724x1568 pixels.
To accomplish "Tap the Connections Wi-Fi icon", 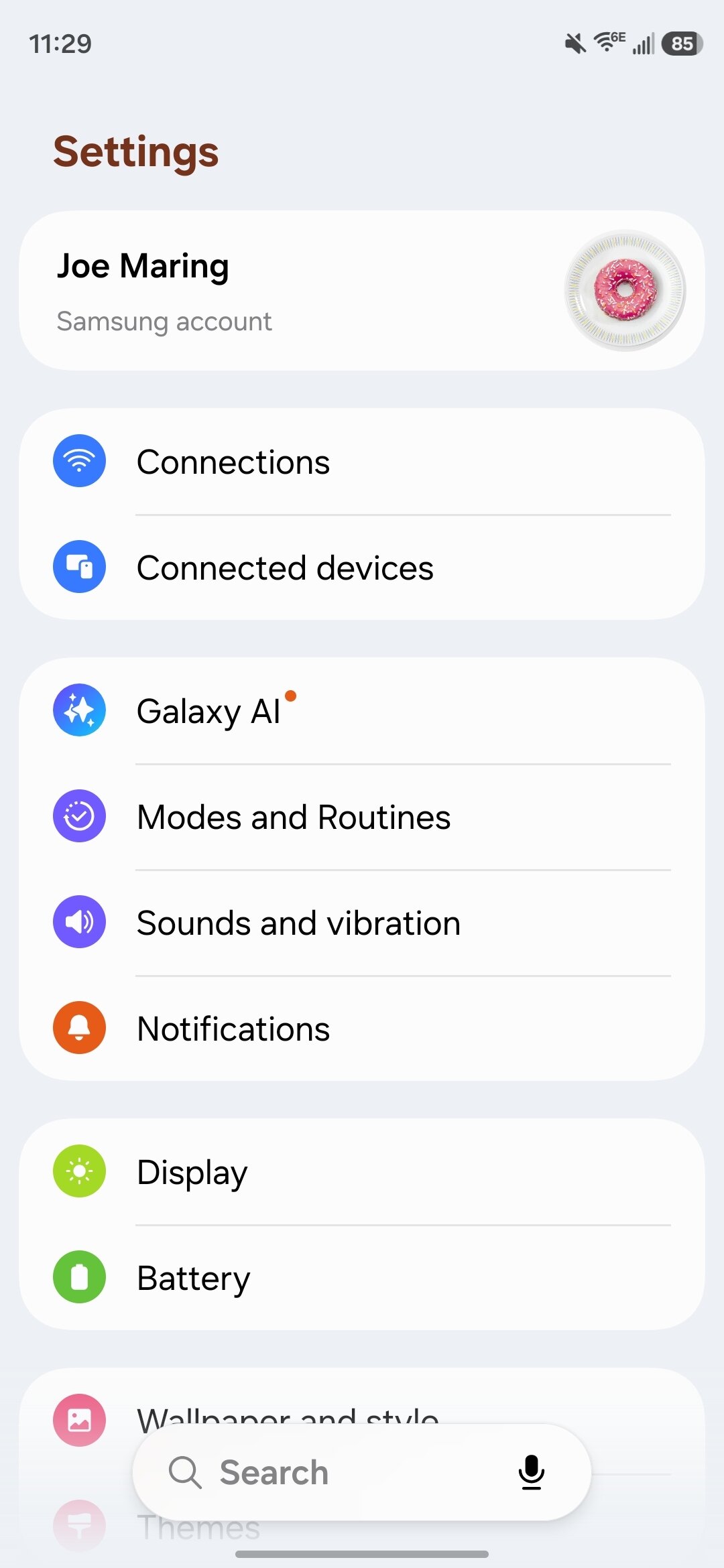I will 79,460.
